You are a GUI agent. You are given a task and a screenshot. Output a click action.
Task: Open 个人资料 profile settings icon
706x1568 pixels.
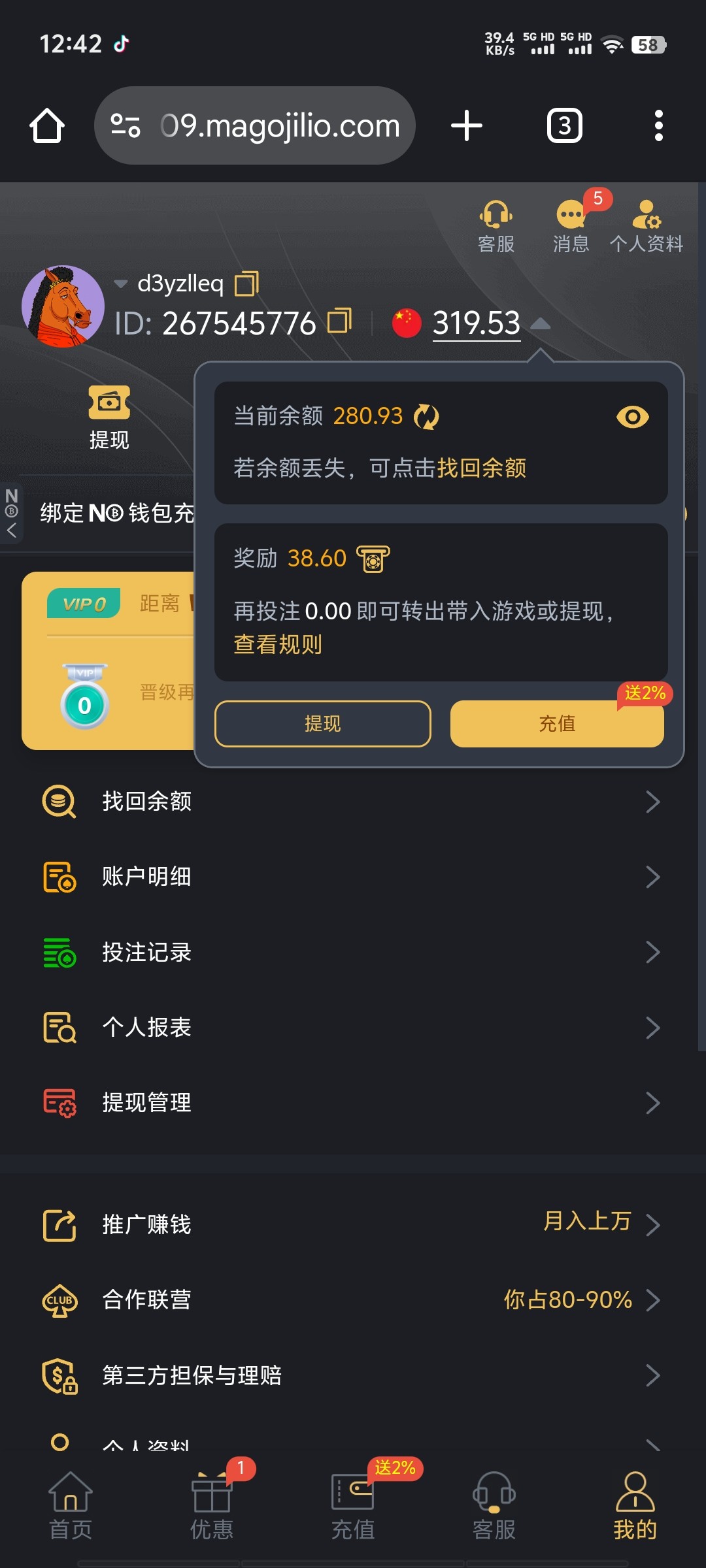coord(646,225)
